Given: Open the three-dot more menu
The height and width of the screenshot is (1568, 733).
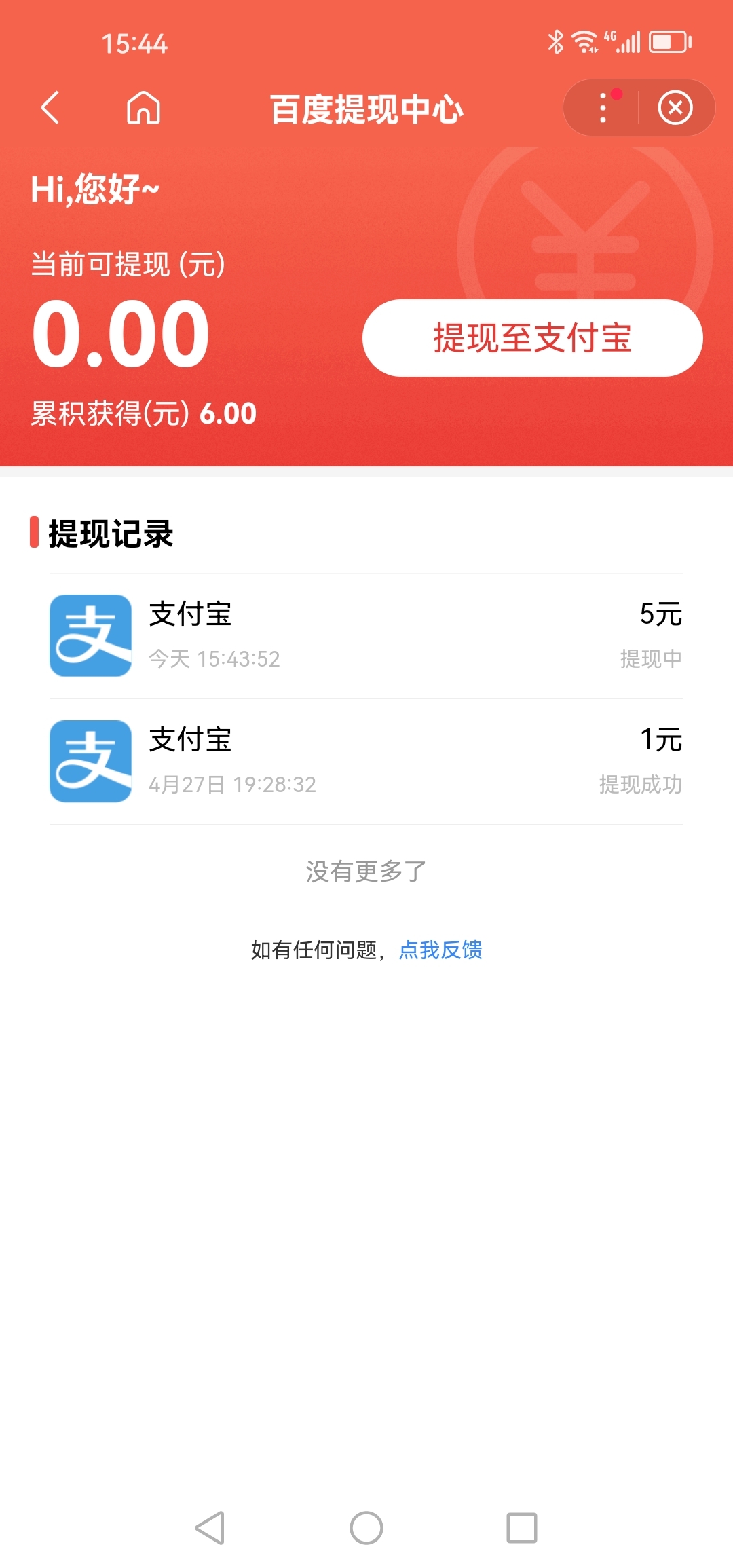Looking at the screenshot, I should pos(603,108).
